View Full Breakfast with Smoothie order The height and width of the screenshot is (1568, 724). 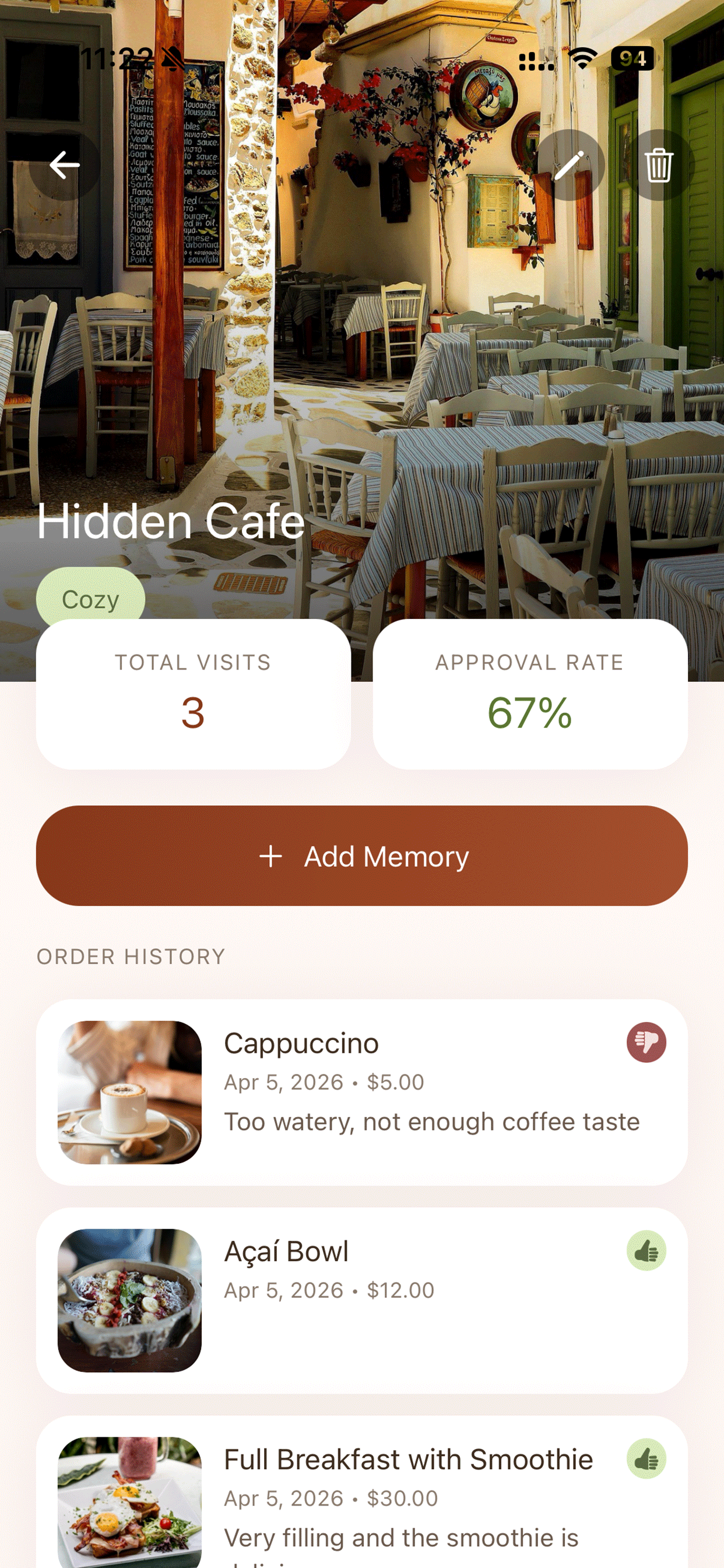[x=362, y=1497]
